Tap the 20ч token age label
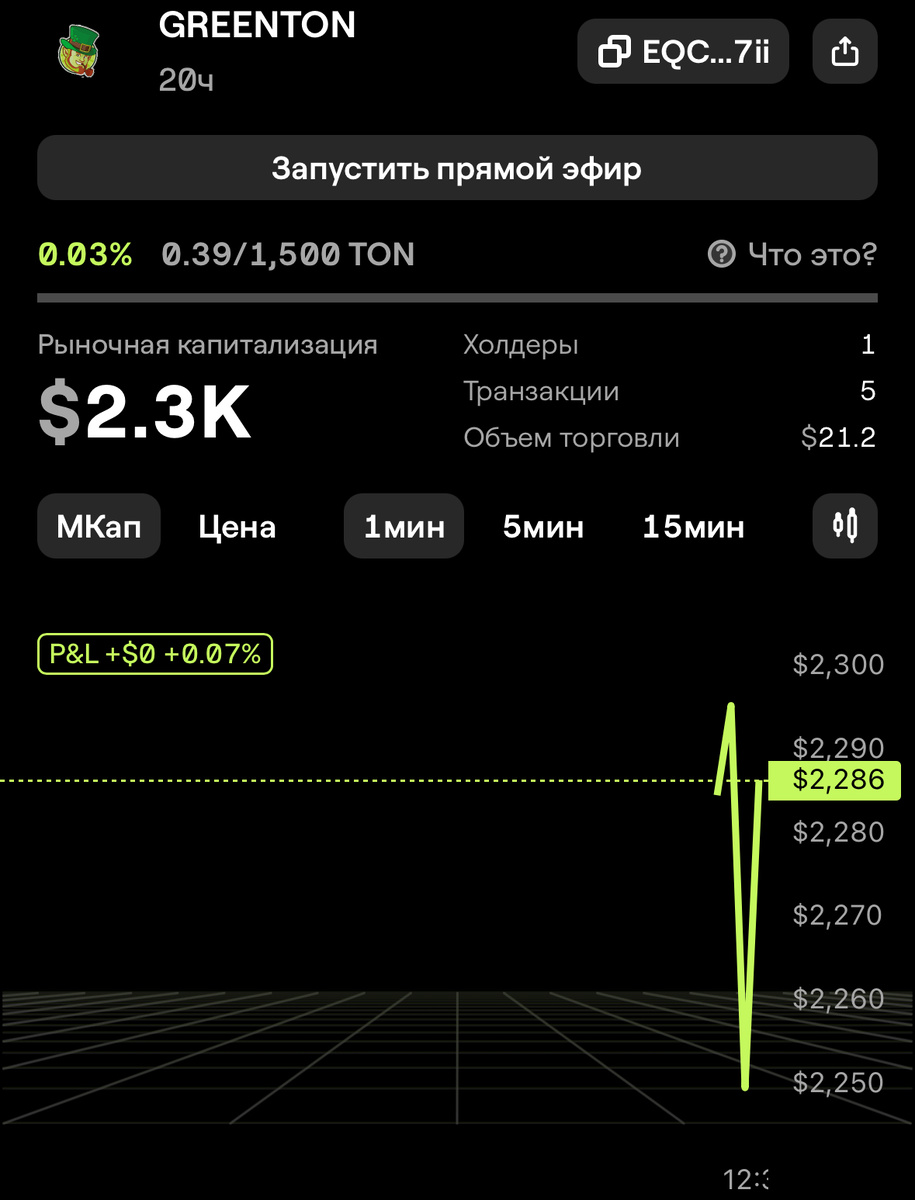Screen dimensions: 915x1200 click(184, 81)
